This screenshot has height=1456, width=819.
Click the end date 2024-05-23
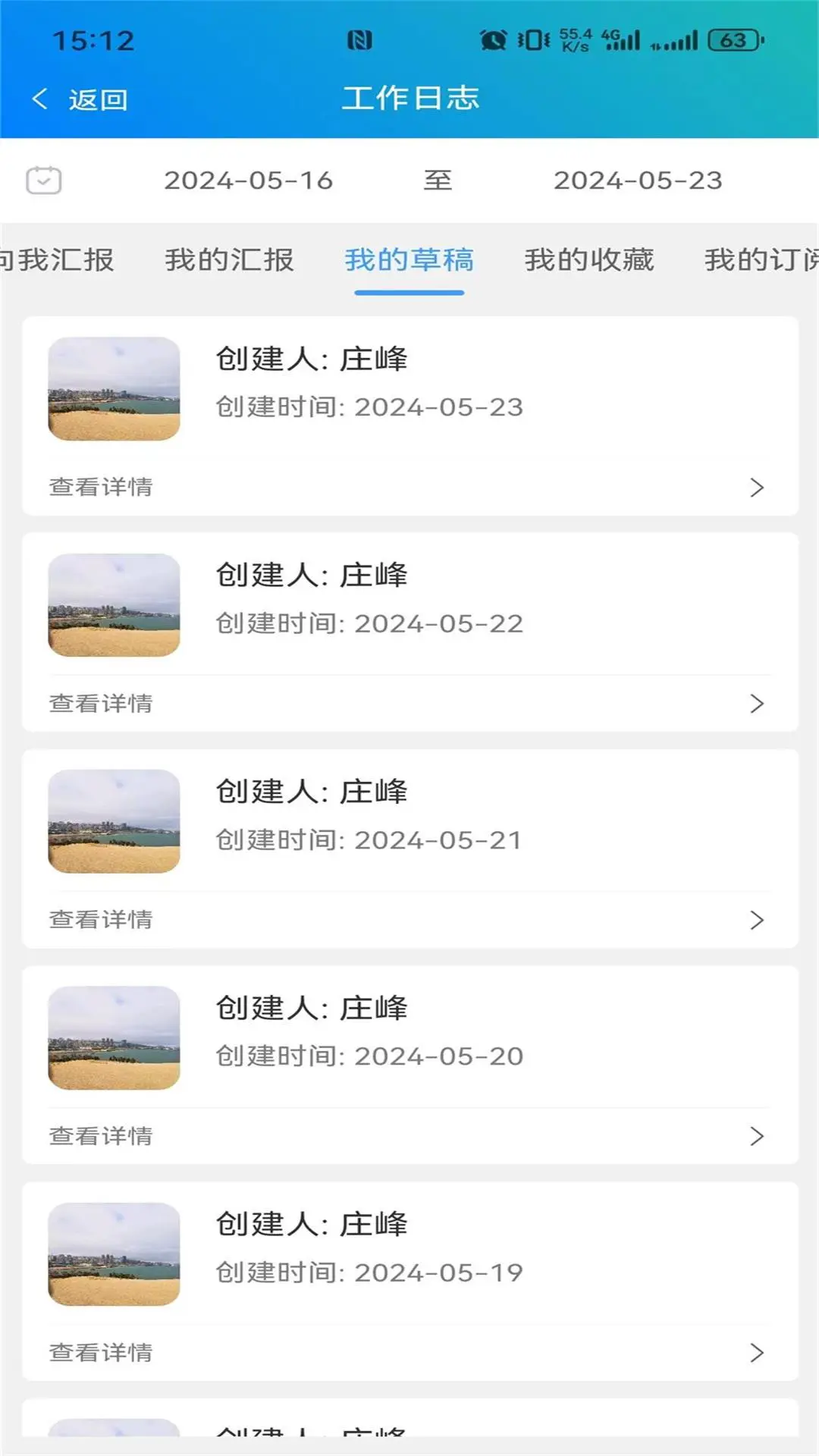pos(639,180)
